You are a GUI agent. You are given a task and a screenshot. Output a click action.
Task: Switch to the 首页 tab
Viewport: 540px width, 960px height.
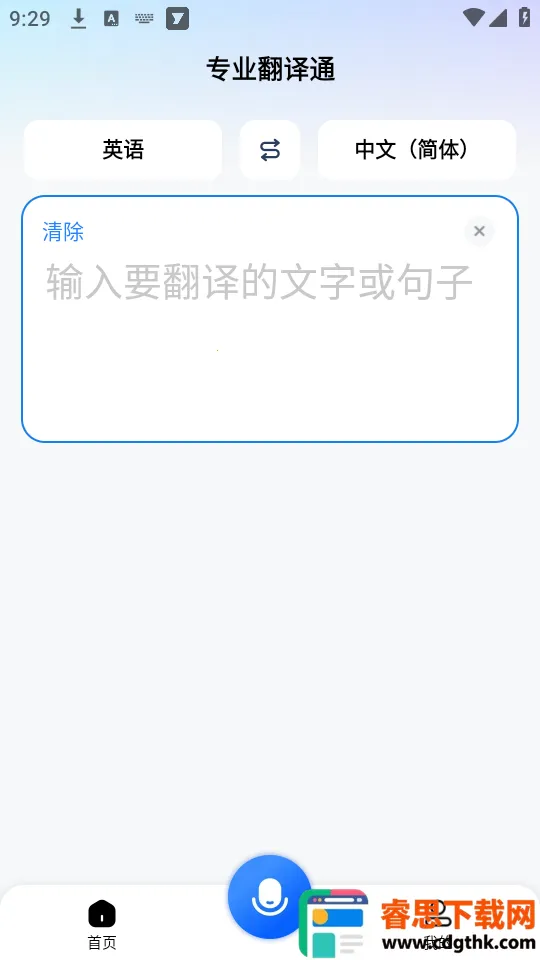(102, 924)
